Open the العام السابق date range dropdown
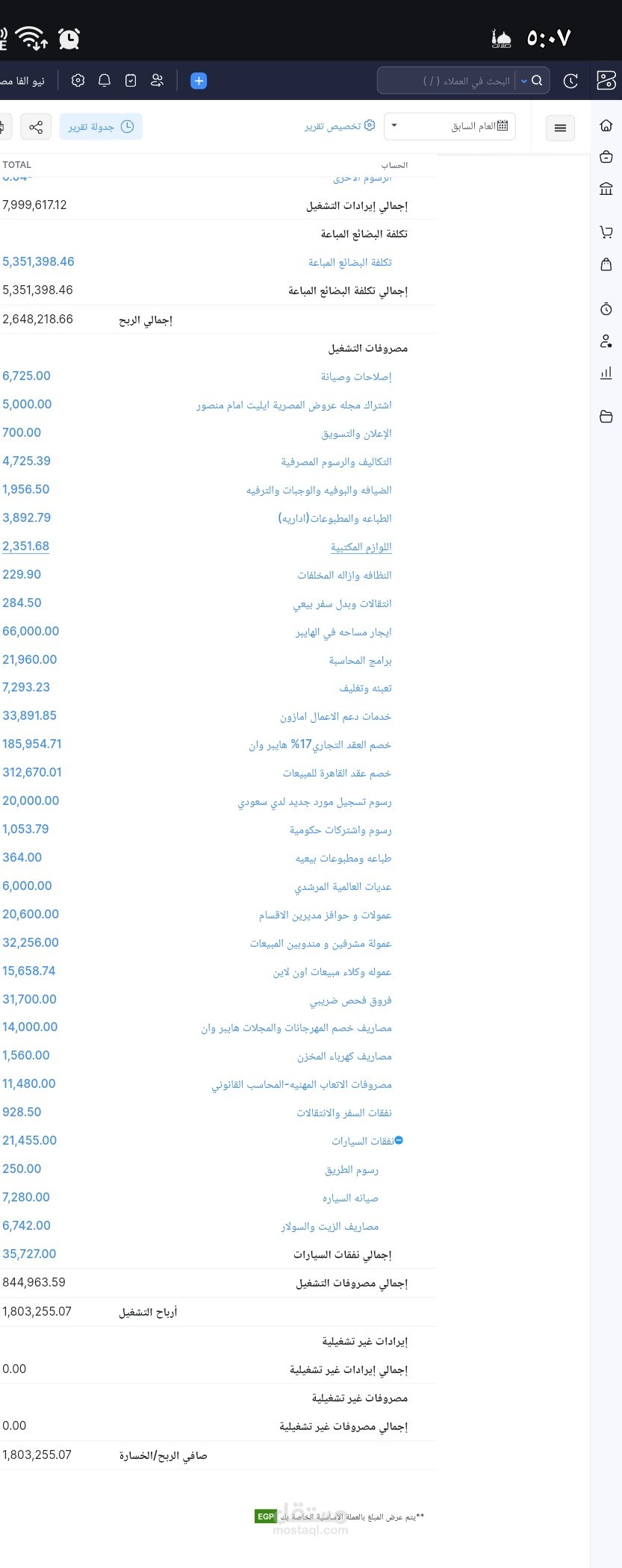Viewport: 622px width, 1568px height. point(450,125)
